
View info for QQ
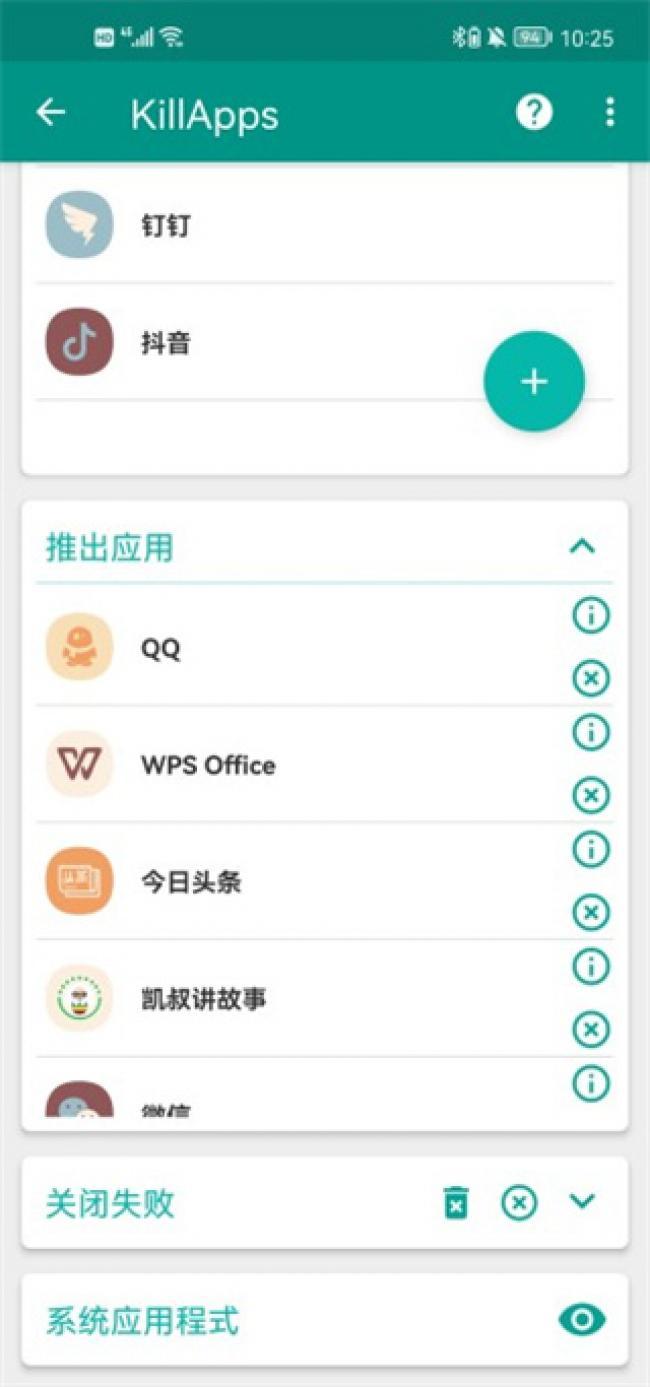591,616
